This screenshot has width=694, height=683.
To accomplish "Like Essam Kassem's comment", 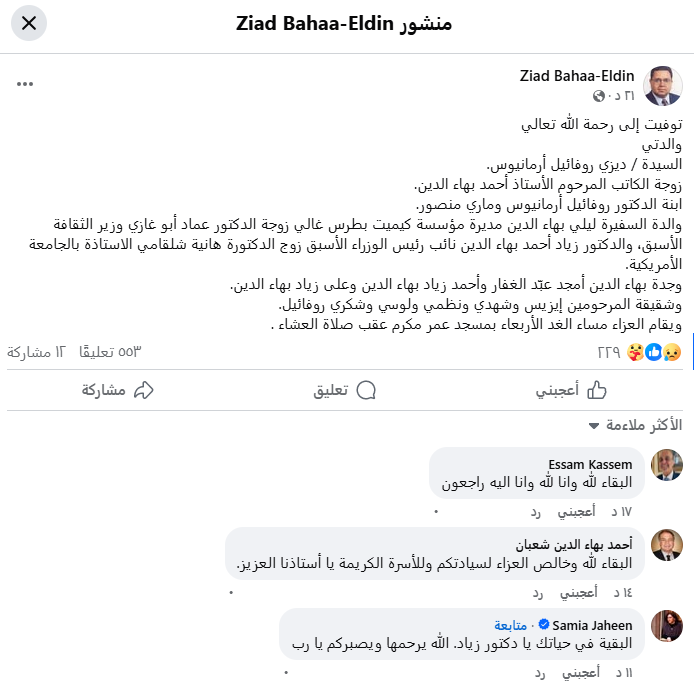I will [x=576, y=511].
